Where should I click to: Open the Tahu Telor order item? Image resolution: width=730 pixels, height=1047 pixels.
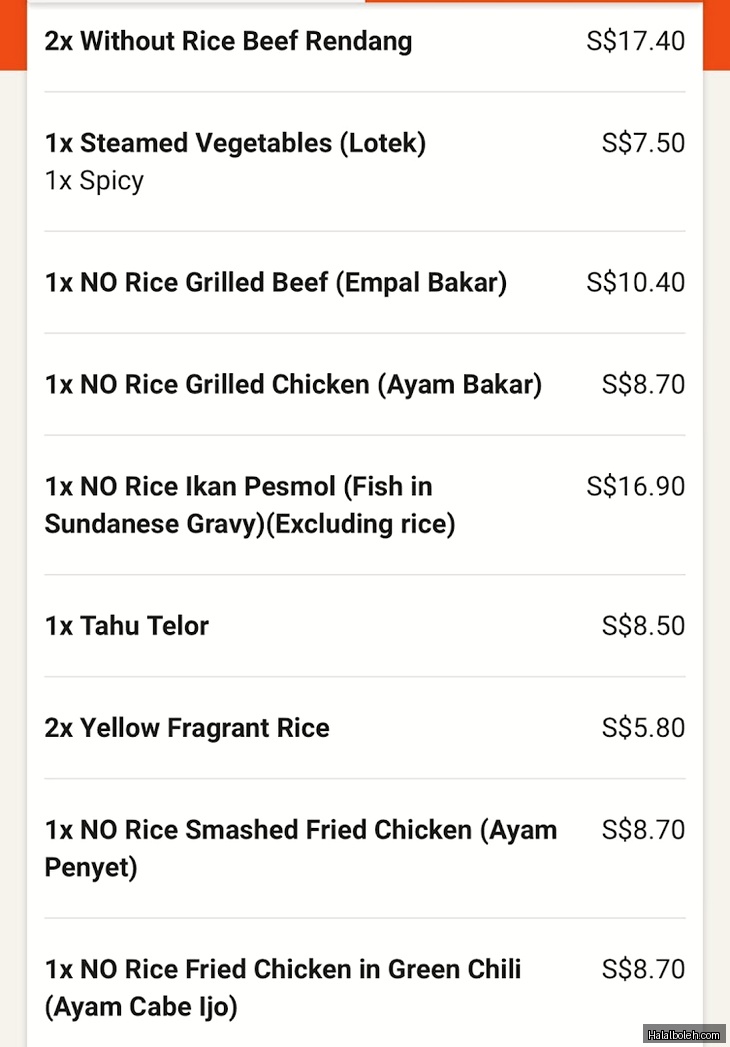point(126,625)
